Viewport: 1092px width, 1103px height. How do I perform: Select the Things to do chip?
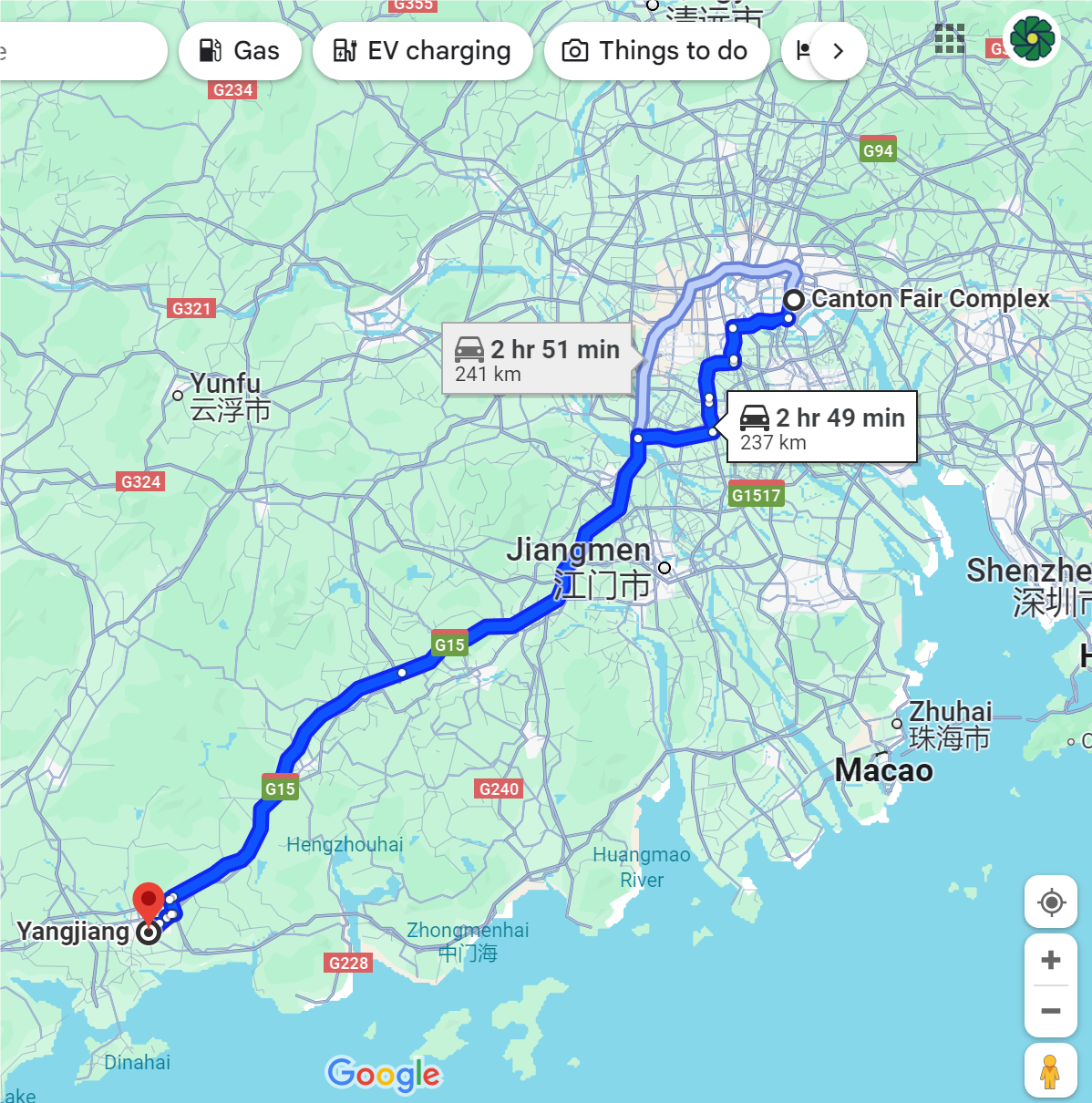[656, 51]
